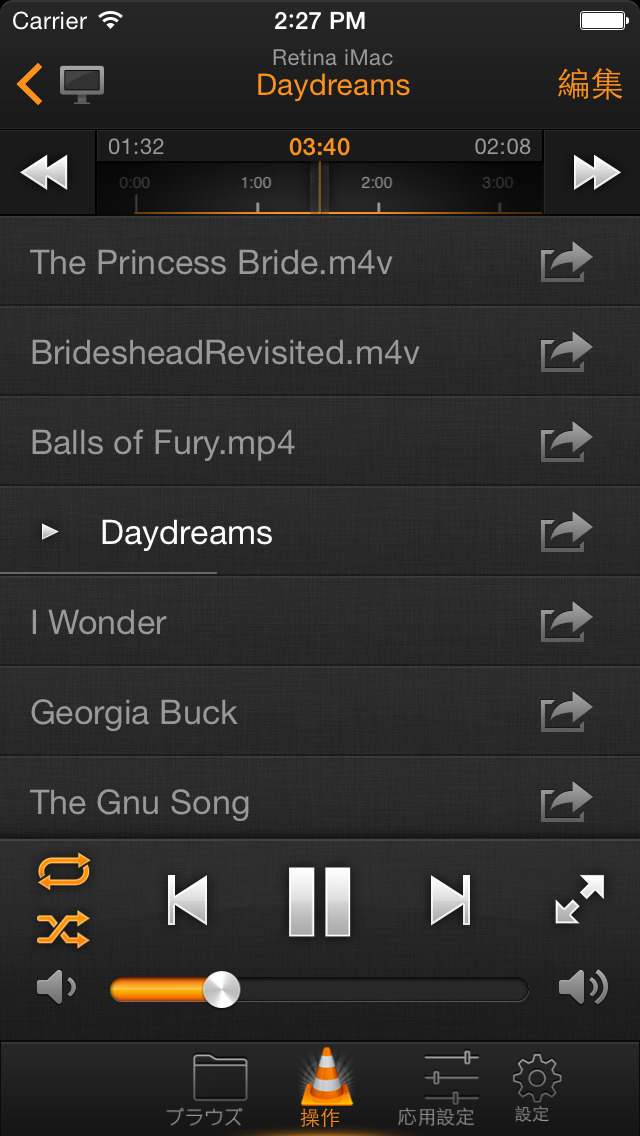Toggle shuffle mode

coord(64,930)
